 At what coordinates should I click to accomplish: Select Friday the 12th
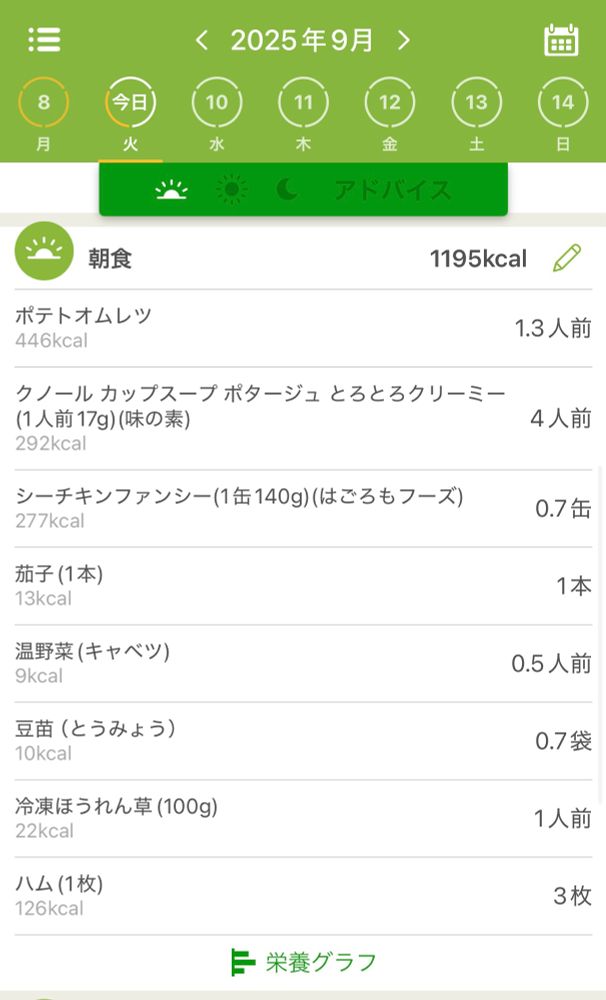[x=390, y=103]
